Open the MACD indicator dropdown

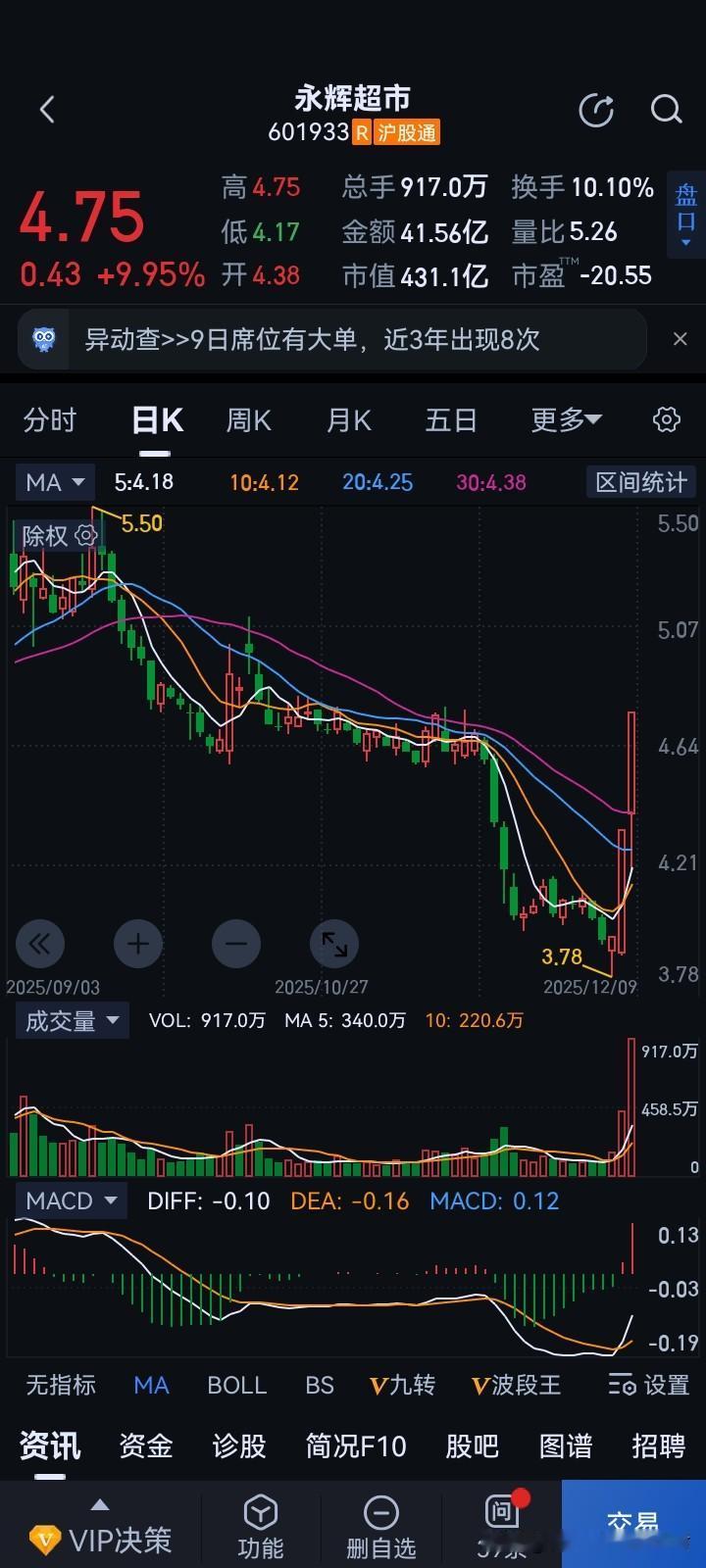click(x=71, y=1200)
